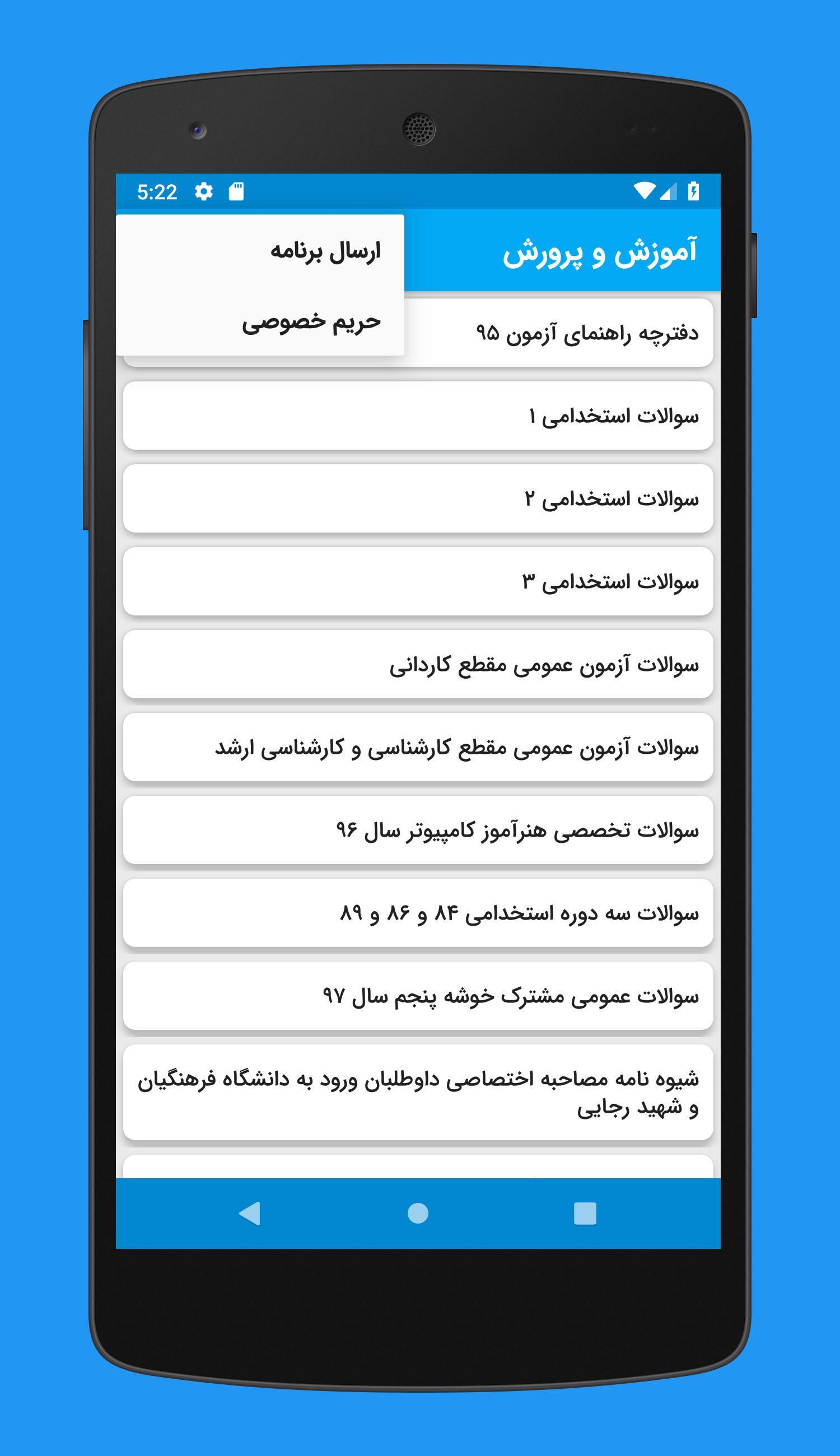Tap the system back button
This screenshot has width=840, height=1456.
tap(250, 1213)
